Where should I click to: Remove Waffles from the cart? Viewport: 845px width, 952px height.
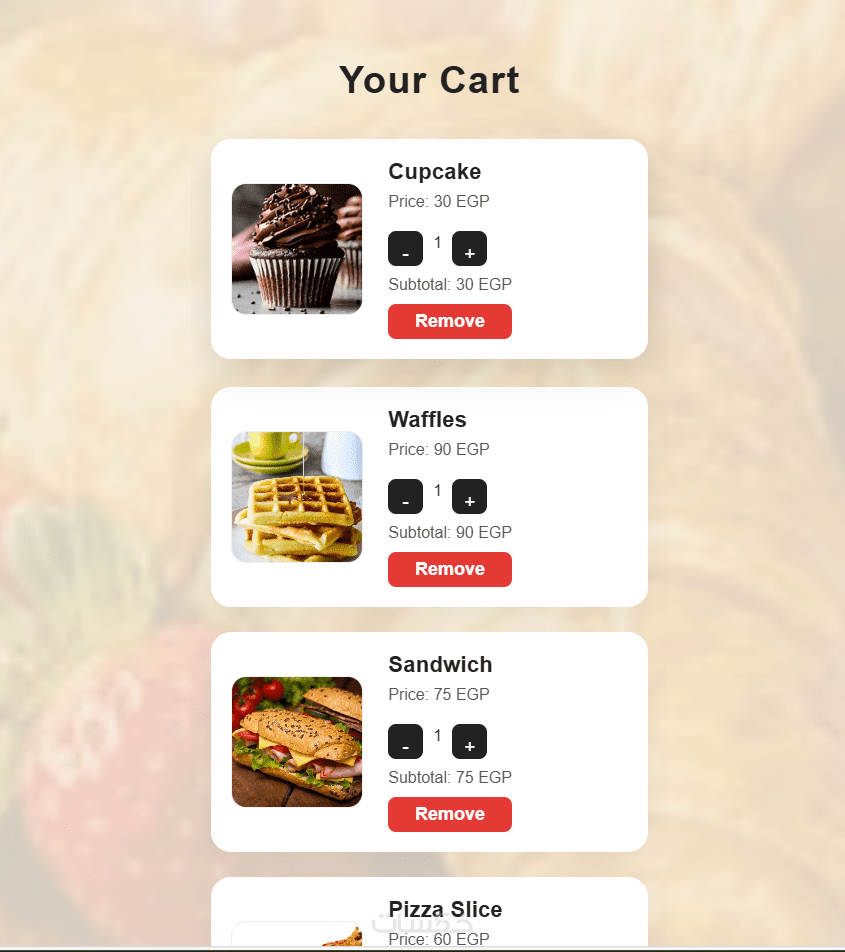pyautogui.click(x=450, y=569)
